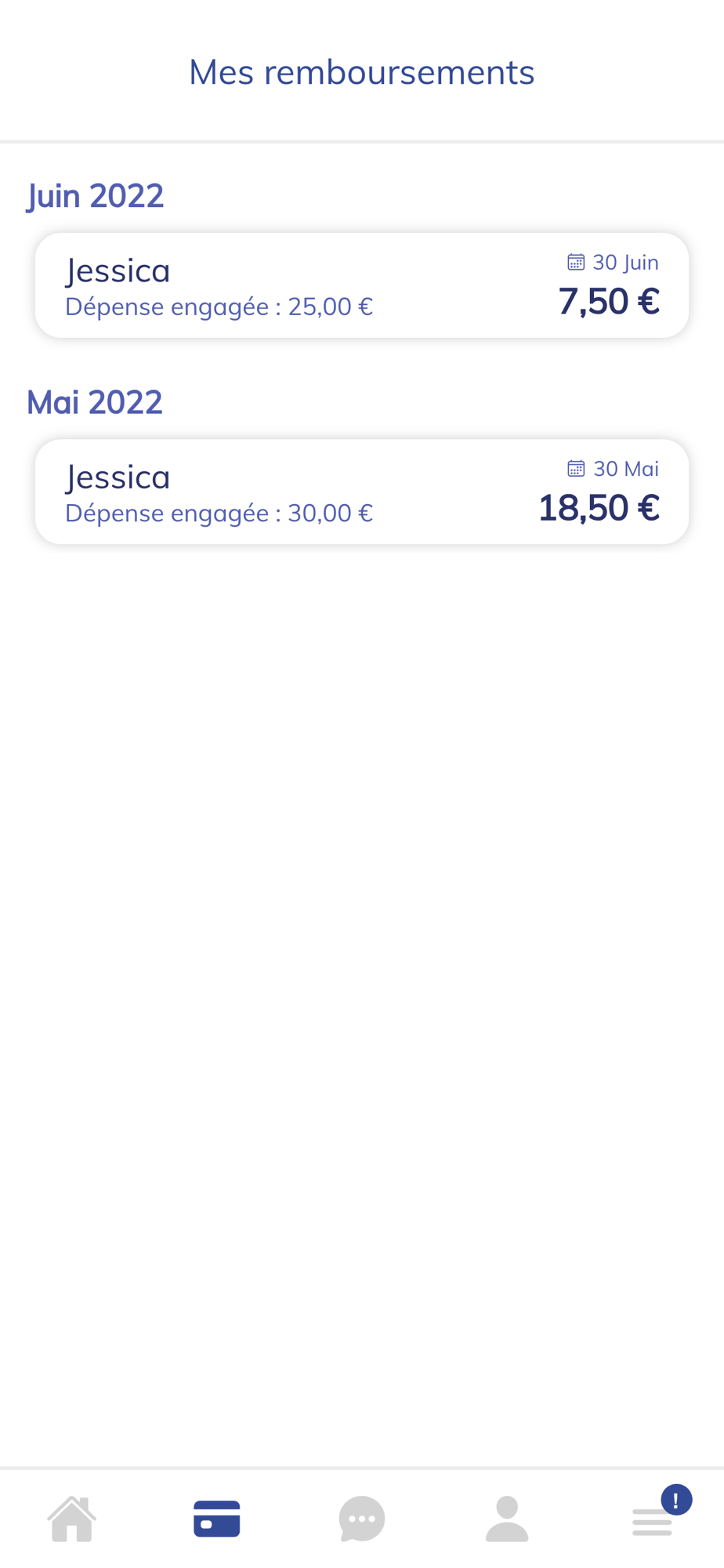Open Jessica's 30 Juin reimbursement of 7,50 €

point(361,285)
